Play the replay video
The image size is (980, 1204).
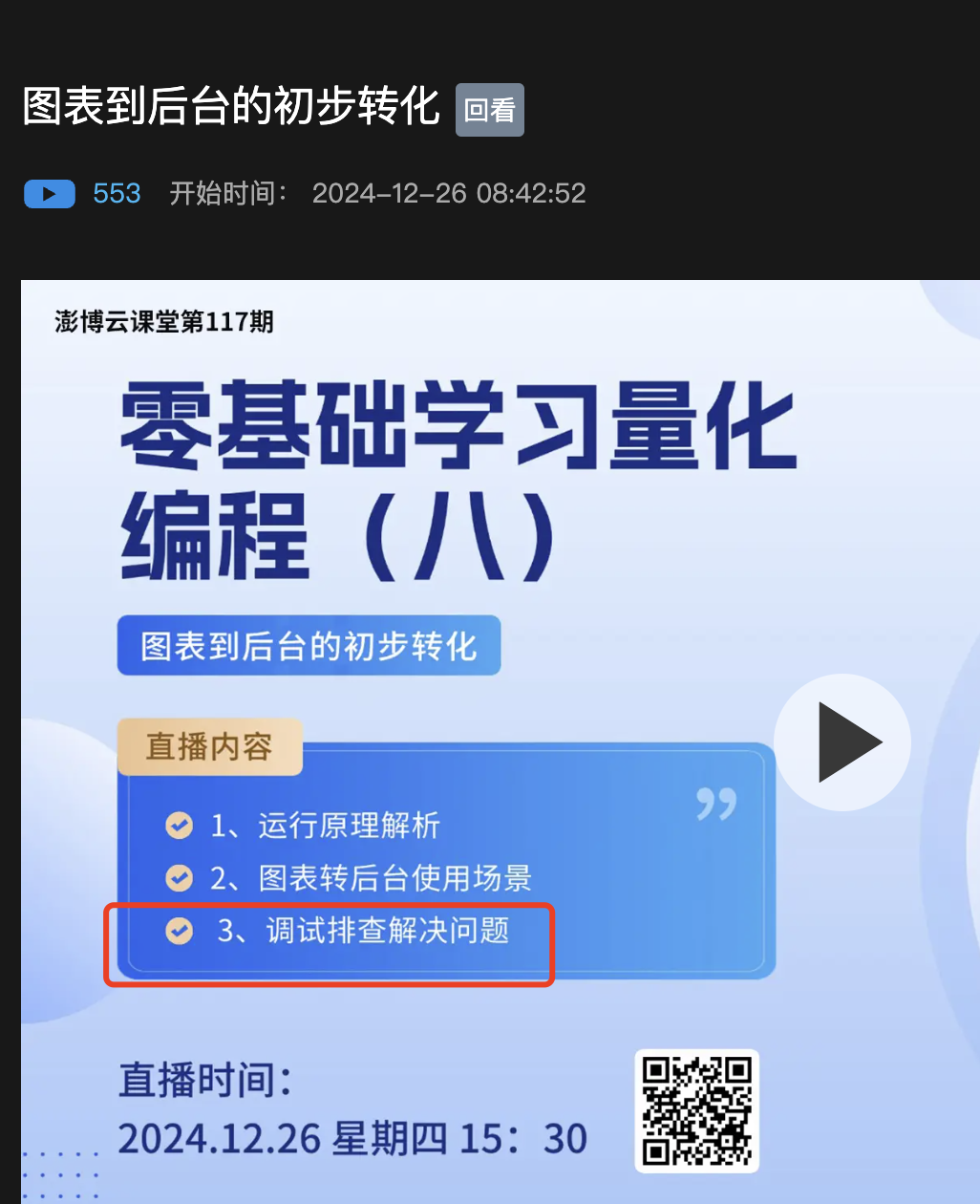pos(842,742)
